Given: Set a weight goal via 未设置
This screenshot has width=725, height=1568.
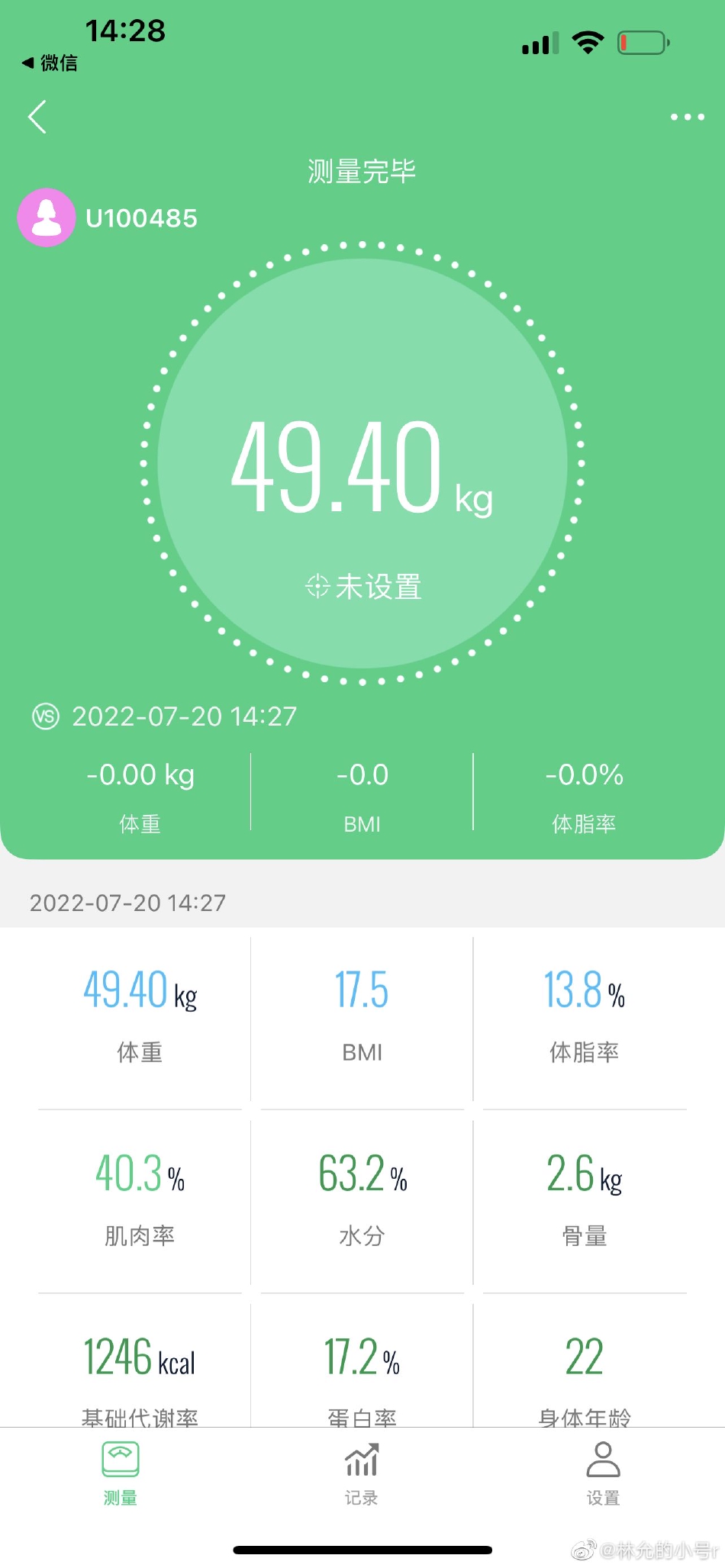Looking at the screenshot, I should [x=364, y=587].
